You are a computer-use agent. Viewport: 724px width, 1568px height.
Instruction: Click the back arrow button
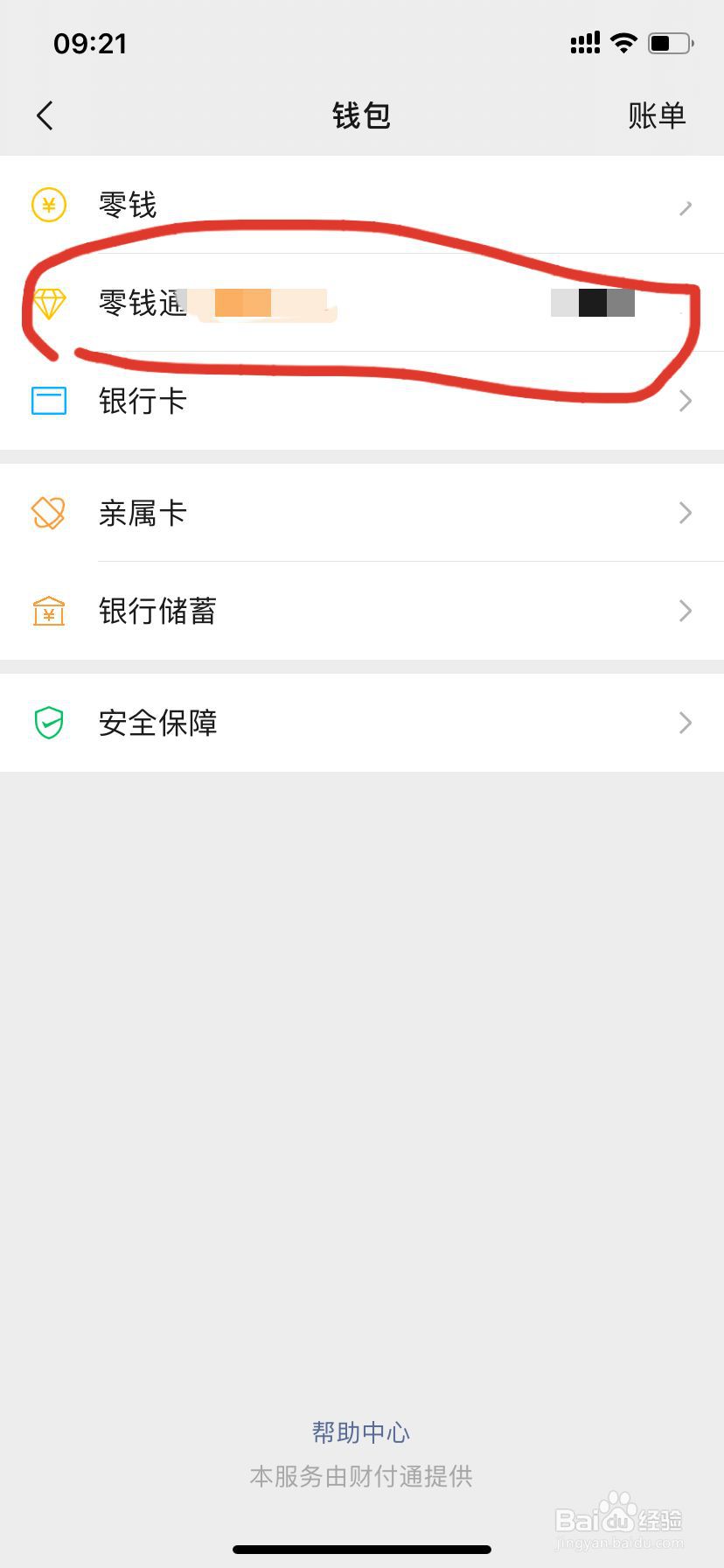45,115
